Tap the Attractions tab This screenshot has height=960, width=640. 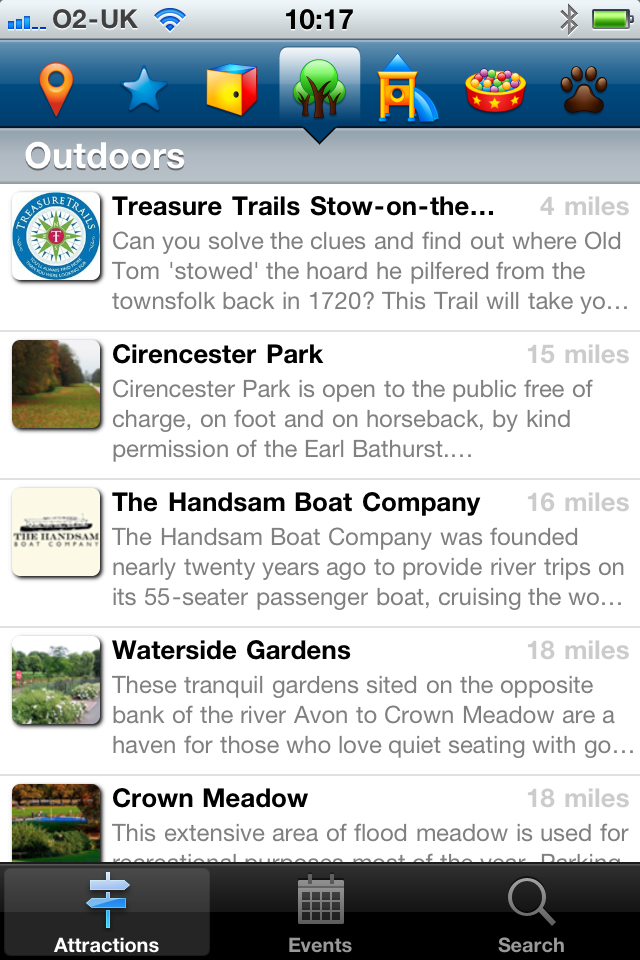pyautogui.click(x=107, y=912)
